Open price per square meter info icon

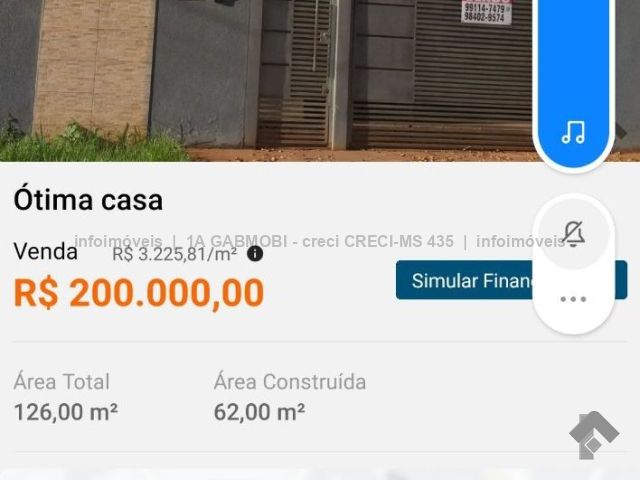[x=255, y=253]
